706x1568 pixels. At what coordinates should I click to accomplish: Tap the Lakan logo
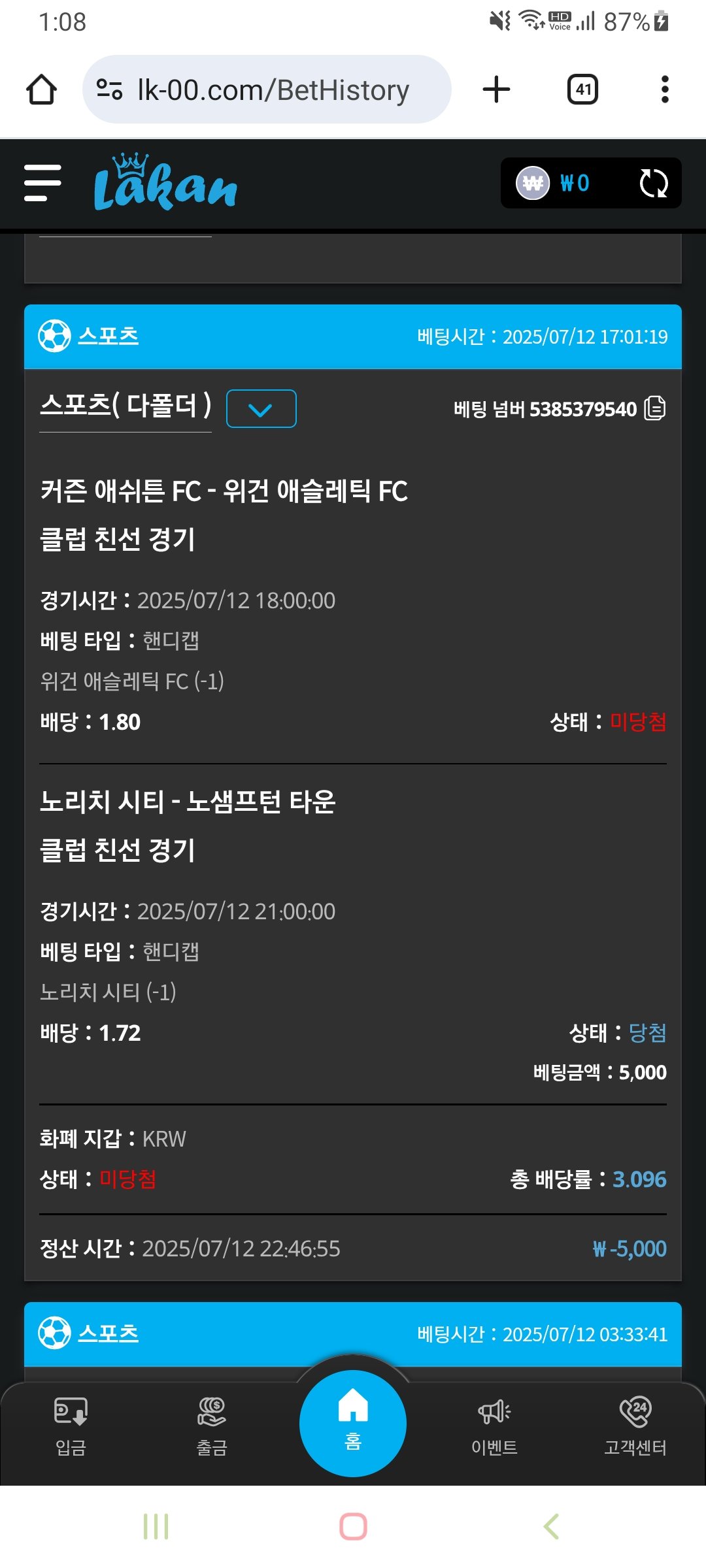coord(165,183)
